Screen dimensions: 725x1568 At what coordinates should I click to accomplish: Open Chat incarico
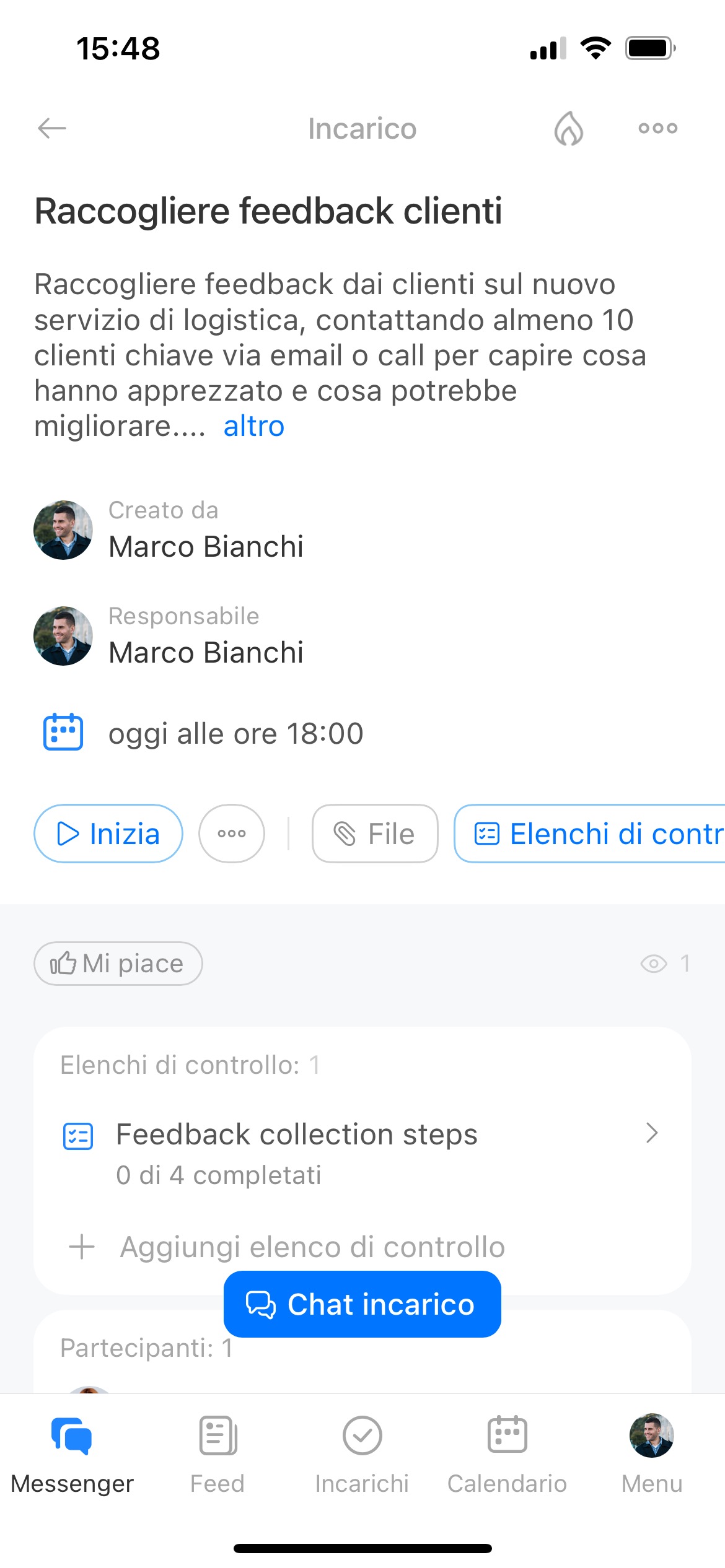[362, 1304]
